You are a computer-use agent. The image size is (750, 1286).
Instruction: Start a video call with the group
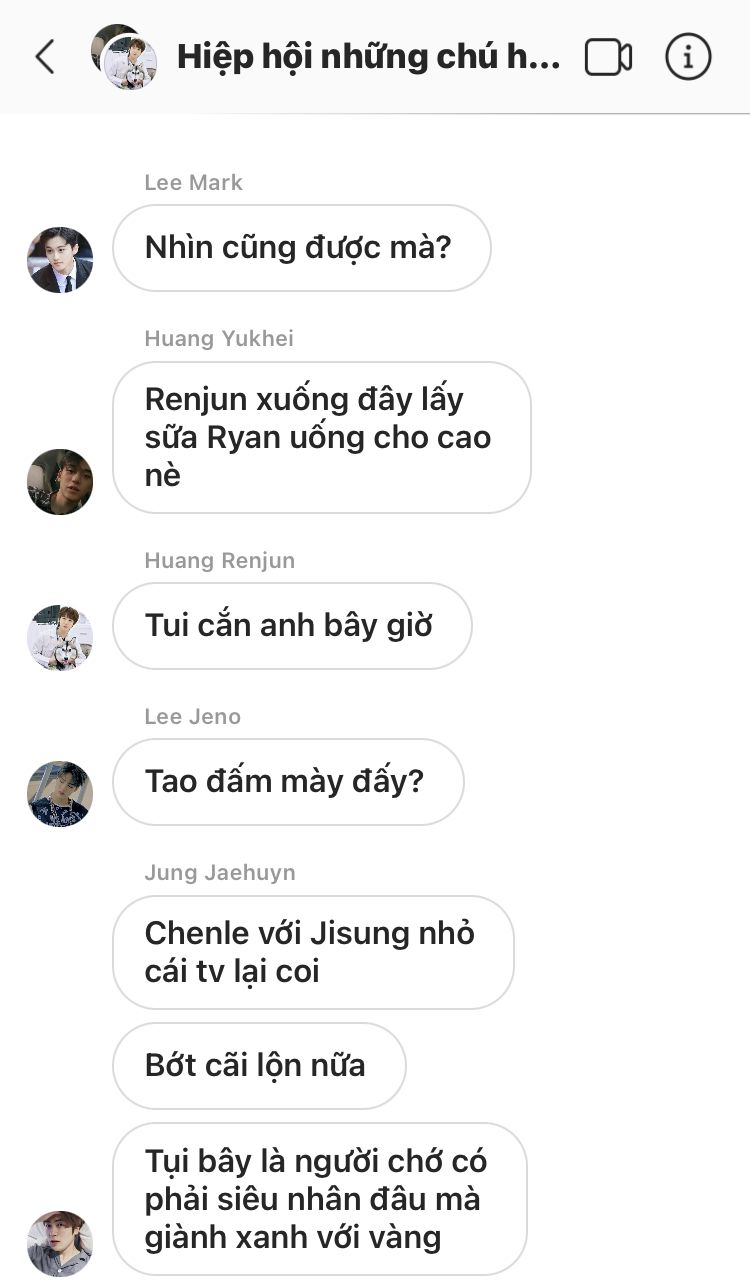[608, 58]
